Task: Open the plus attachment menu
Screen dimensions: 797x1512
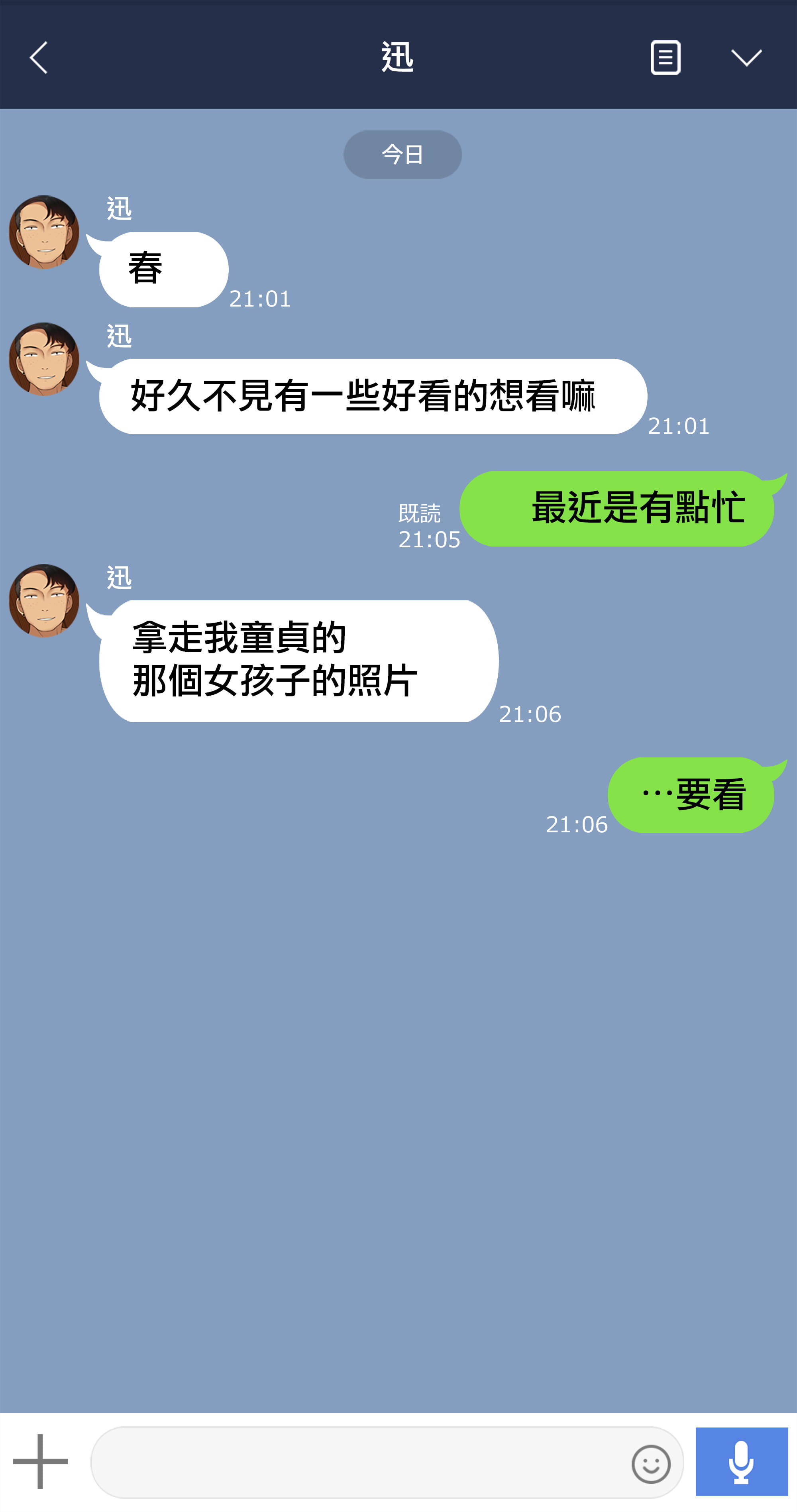Action: [40, 1461]
